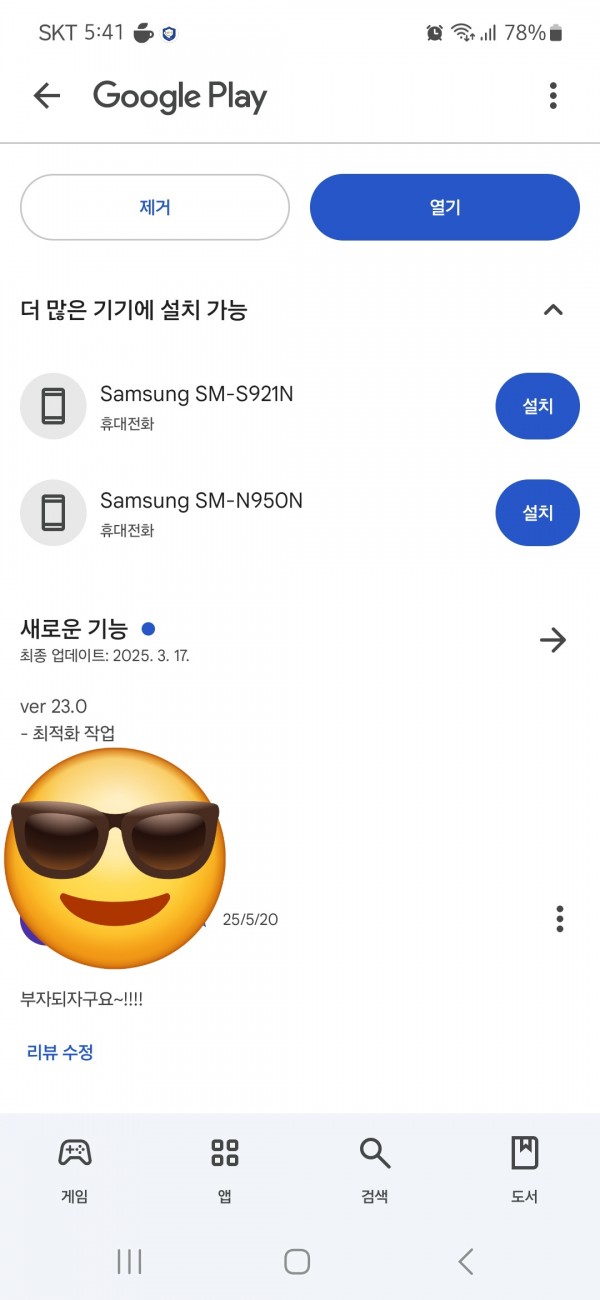Tap 제거 to uninstall the app

point(155,207)
